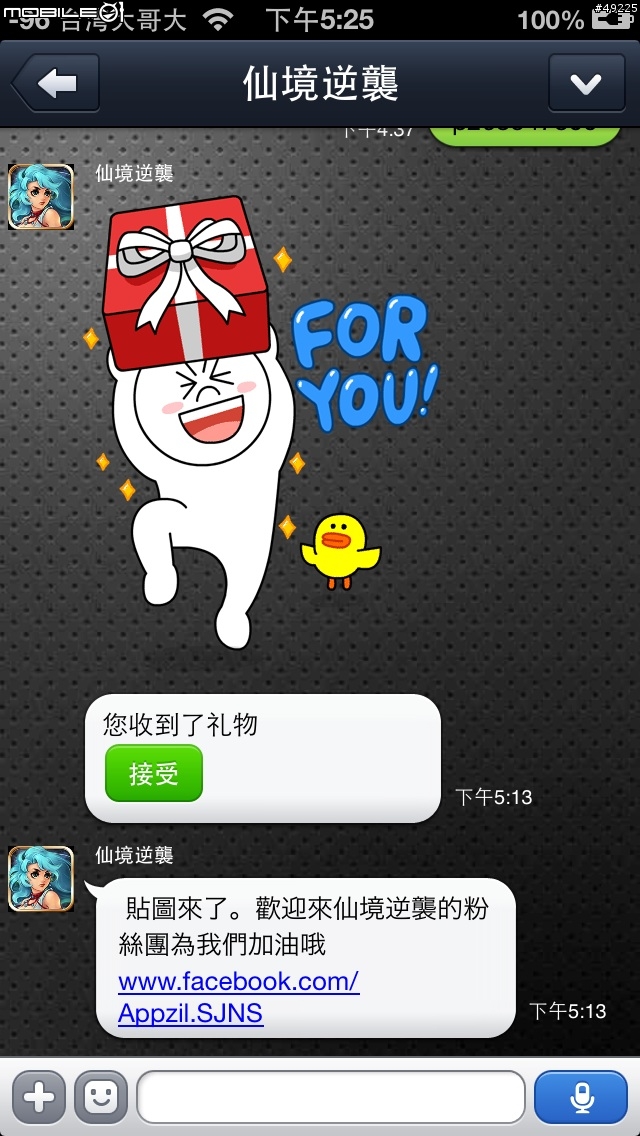Focus the message text field
This screenshot has height=1136, width=640.
(x=330, y=1098)
